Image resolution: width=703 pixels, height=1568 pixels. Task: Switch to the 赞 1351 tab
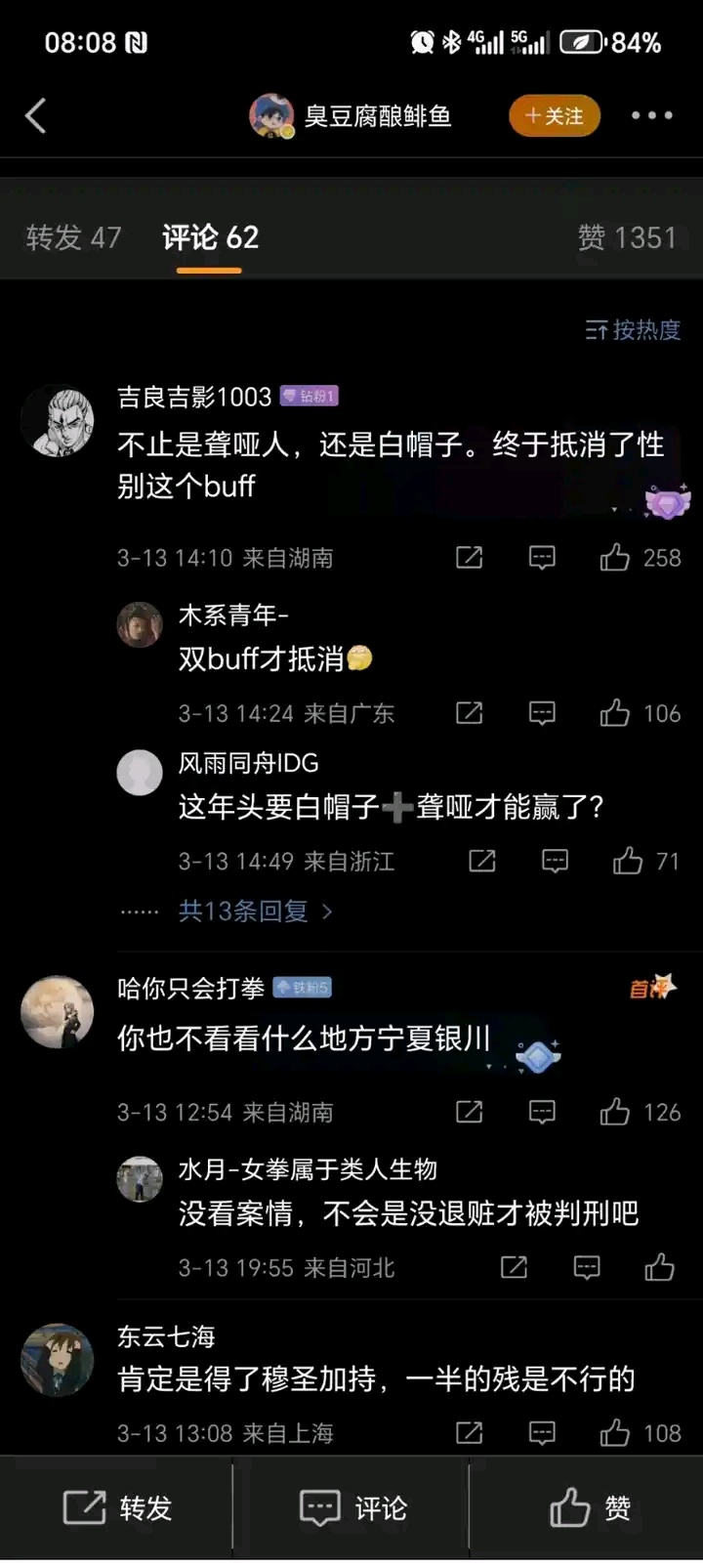click(626, 237)
